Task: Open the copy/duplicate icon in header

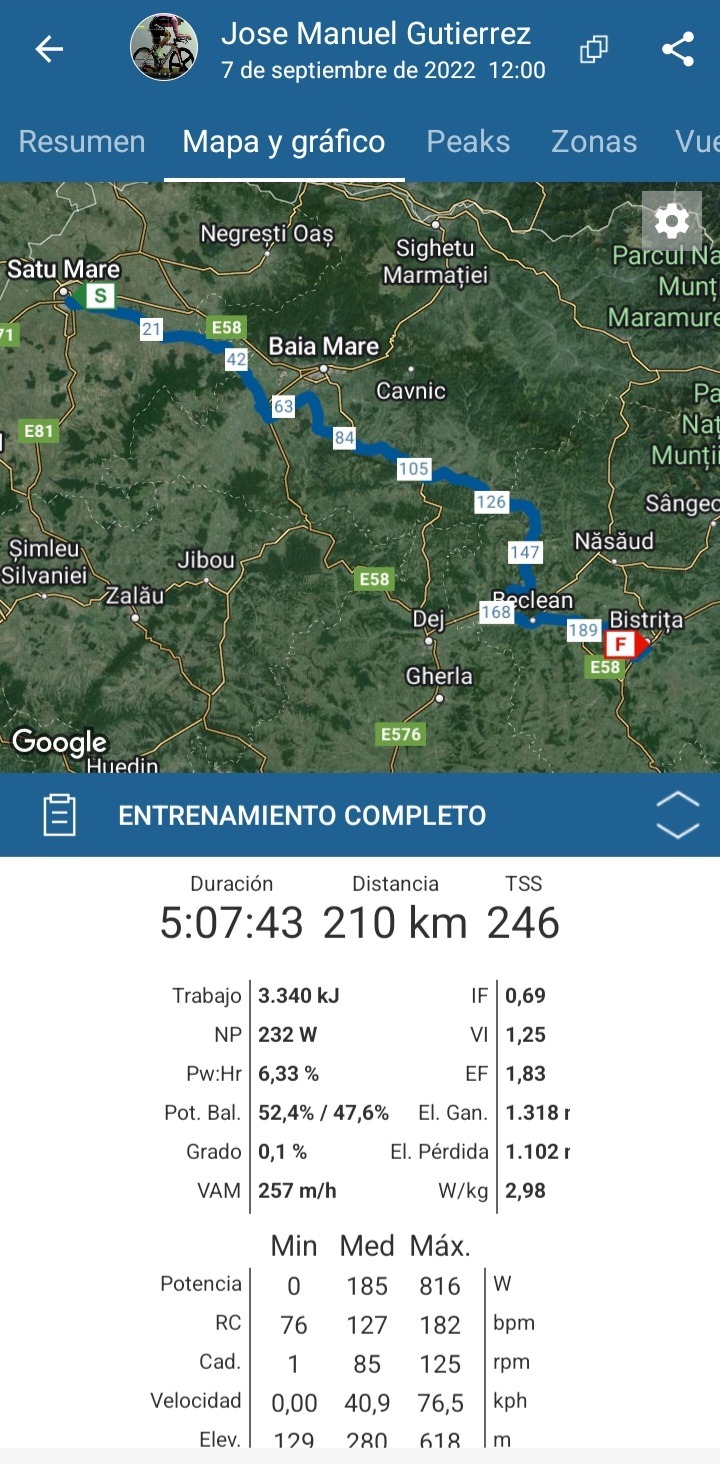Action: (x=593, y=49)
